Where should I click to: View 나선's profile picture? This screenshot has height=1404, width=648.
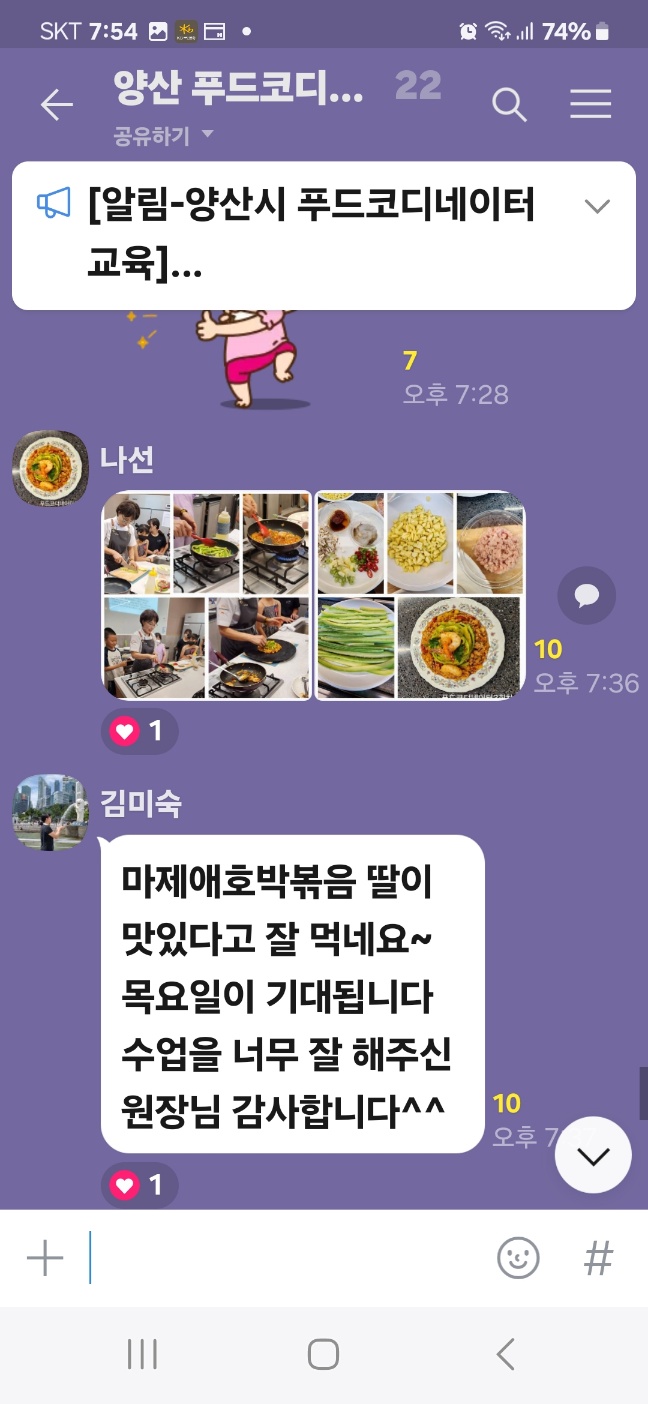click(50, 468)
